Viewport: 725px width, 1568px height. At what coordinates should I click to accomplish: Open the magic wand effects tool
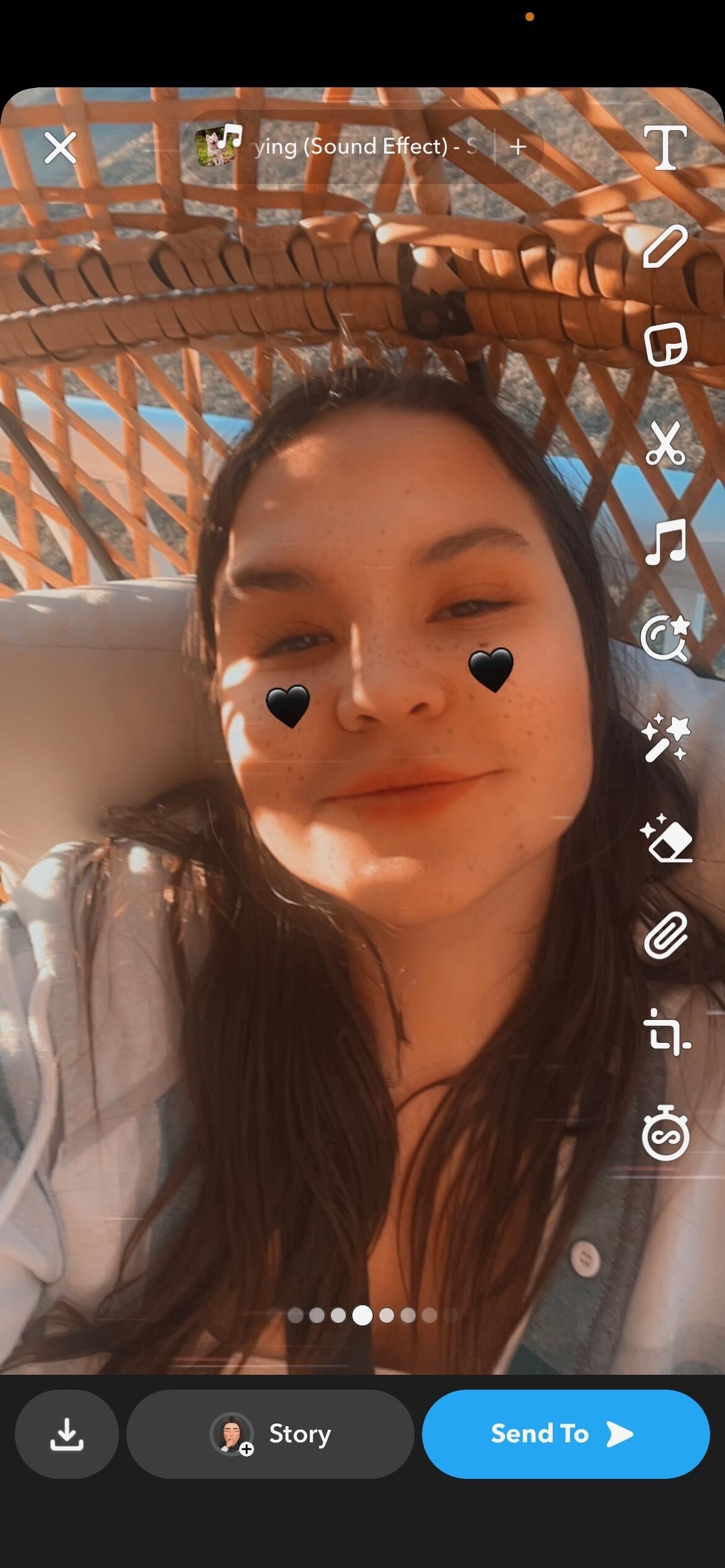pyautogui.click(x=665, y=737)
